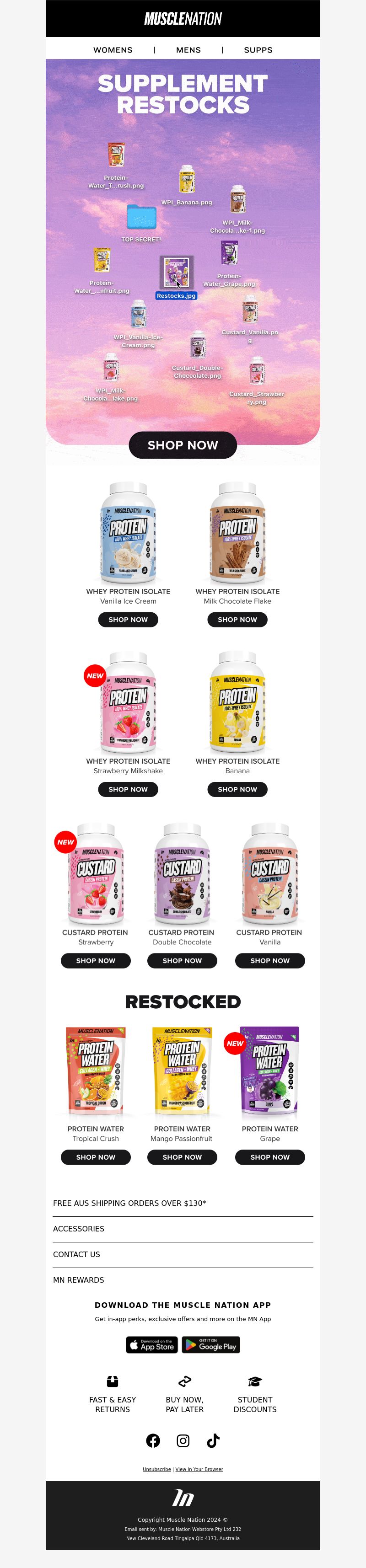This screenshot has height=1568, width=366.
Task: Open the CONTACT US row
Action: (77, 1254)
